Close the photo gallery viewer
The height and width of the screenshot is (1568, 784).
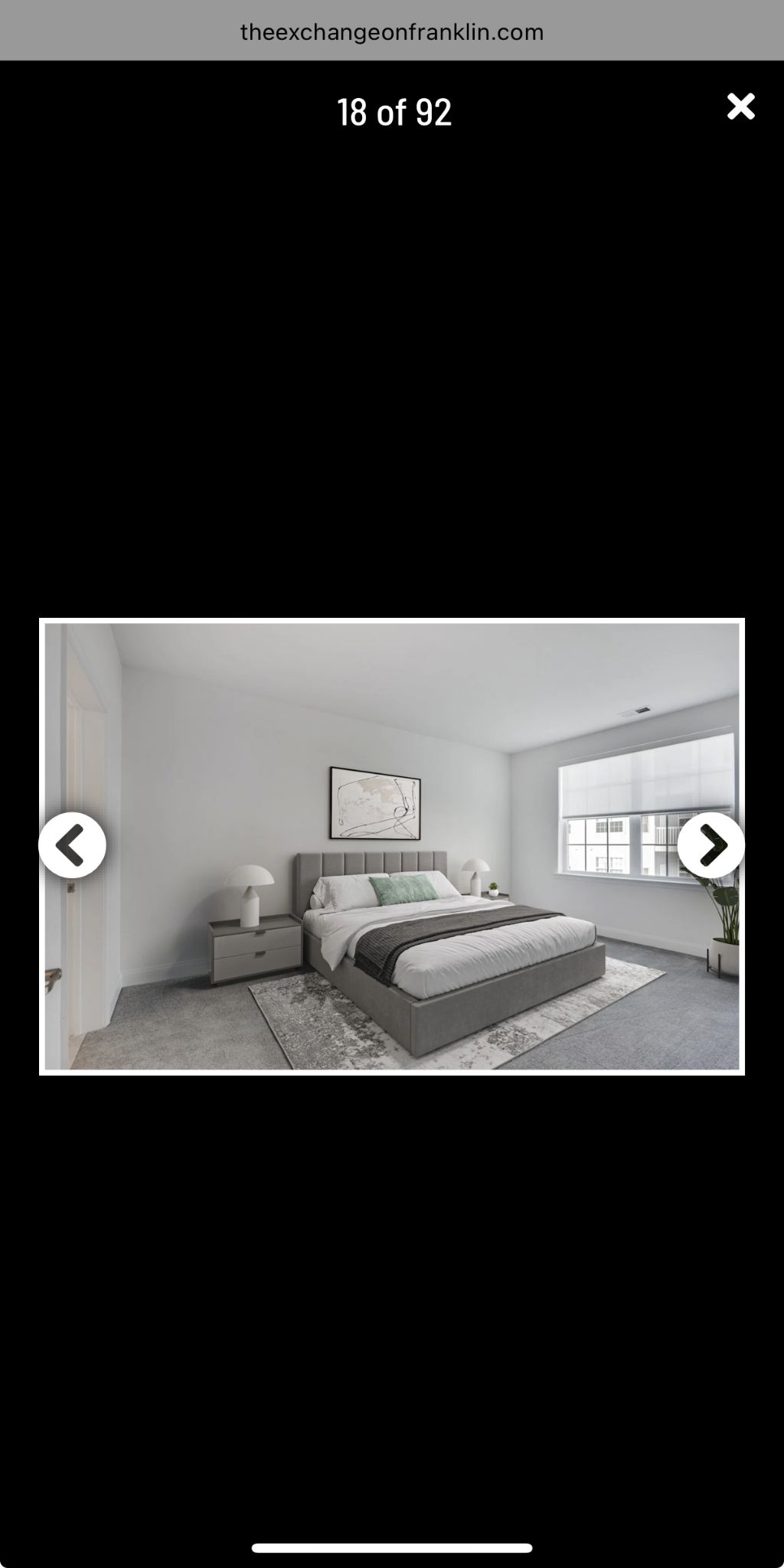tap(740, 106)
